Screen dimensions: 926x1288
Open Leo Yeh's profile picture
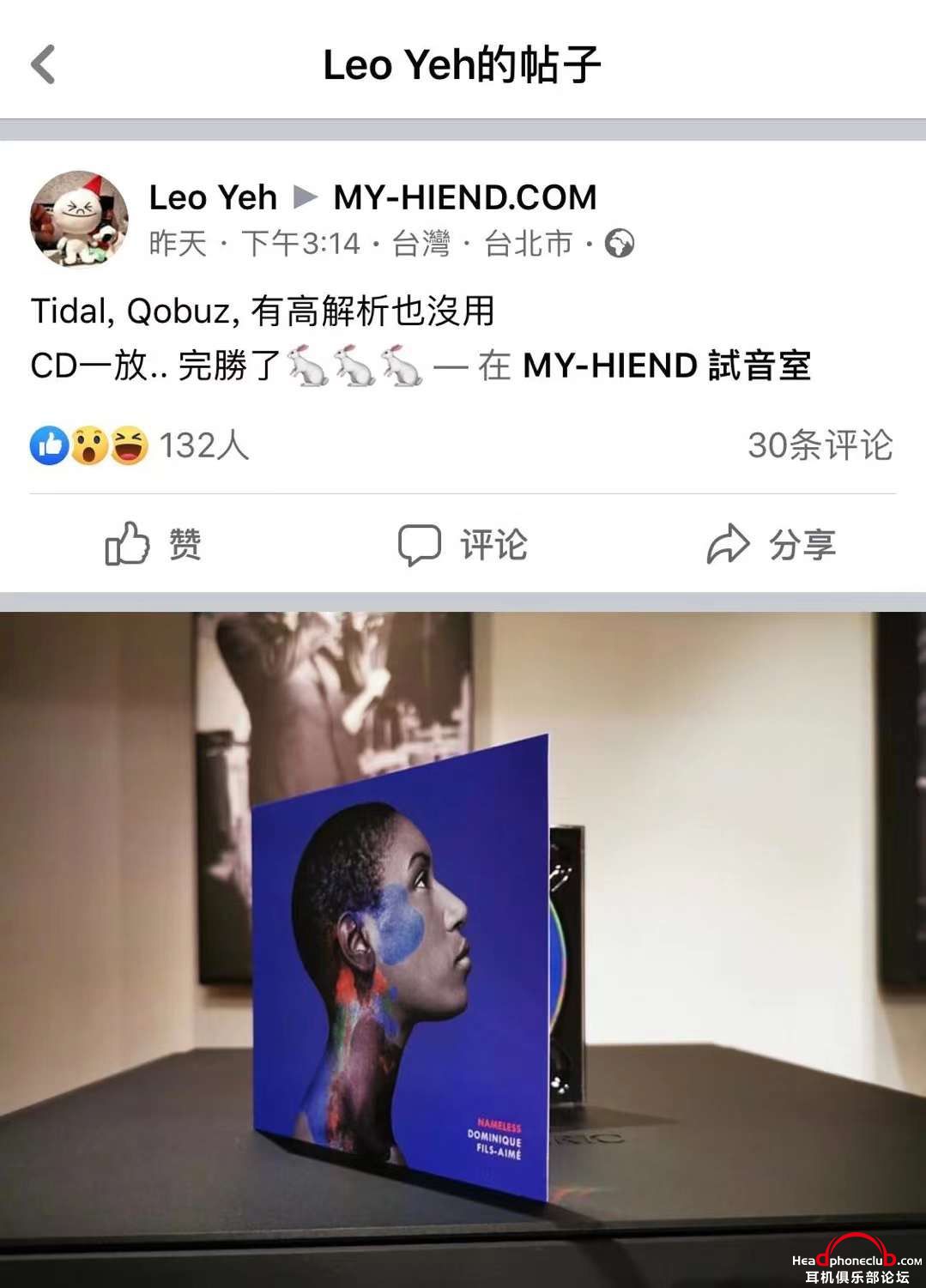tap(78, 219)
